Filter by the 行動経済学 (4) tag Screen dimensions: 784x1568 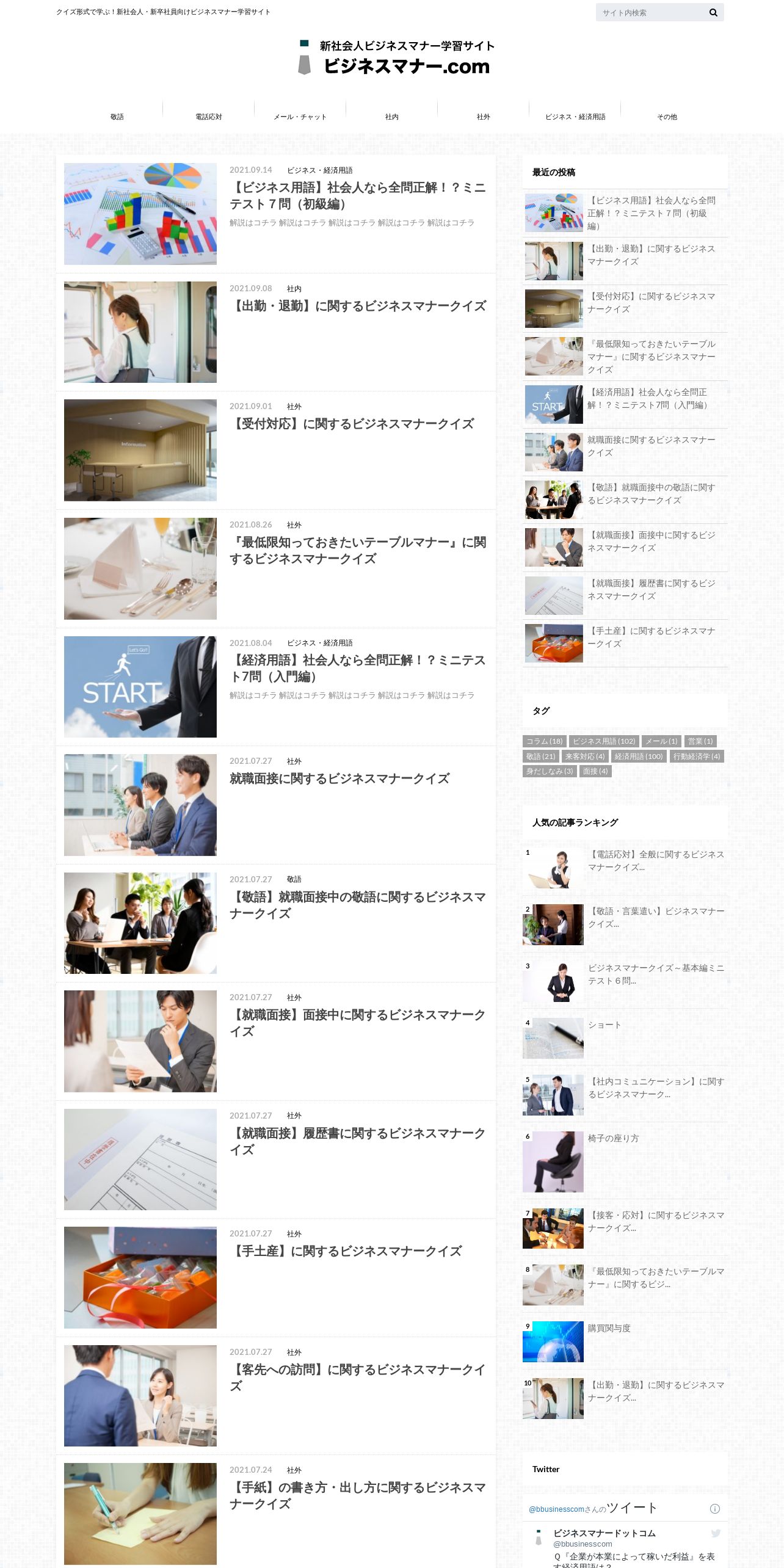pyautogui.click(x=696, y=757)
